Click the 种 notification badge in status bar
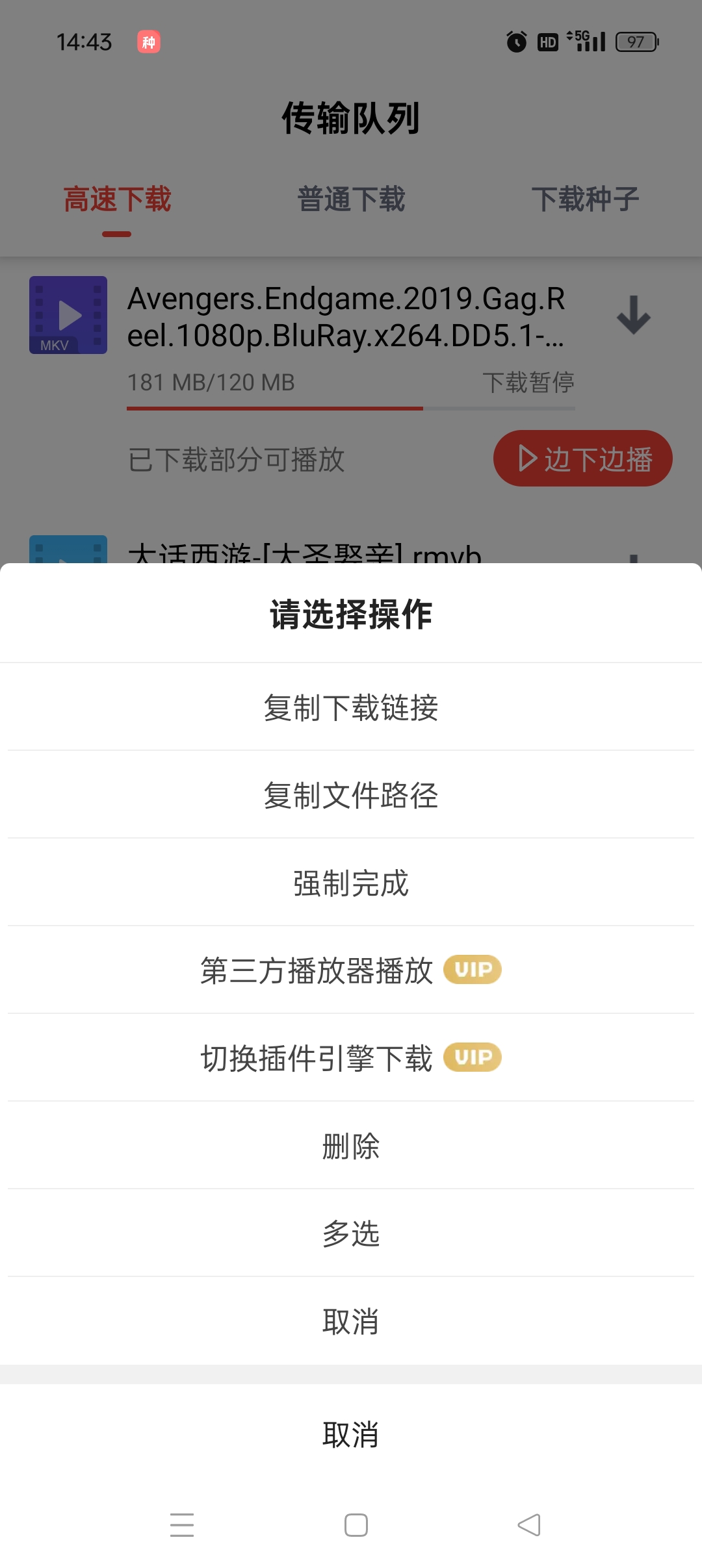The width and height of the screenshot is (702, 1568). (148, 41)
